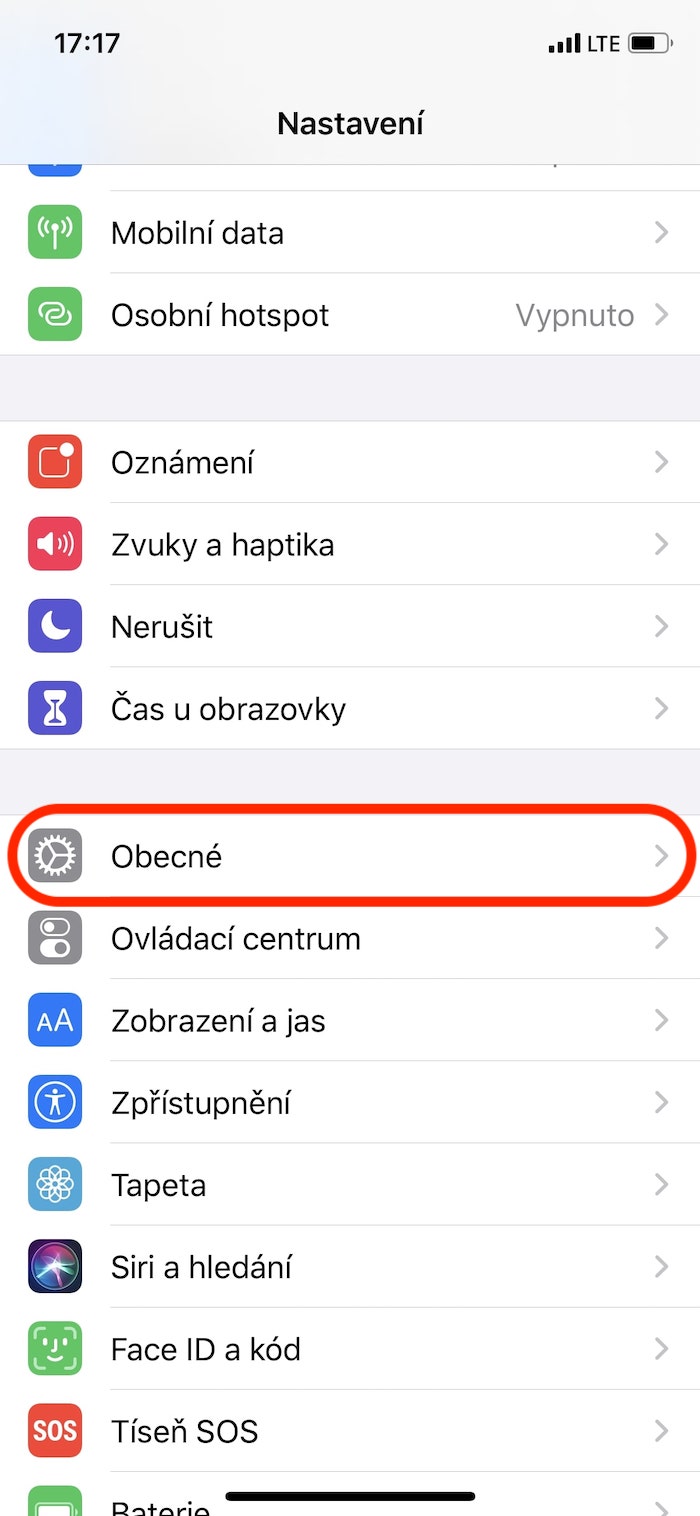
Task: Open Nerušit settings
Action: click(x=350, y=627)
